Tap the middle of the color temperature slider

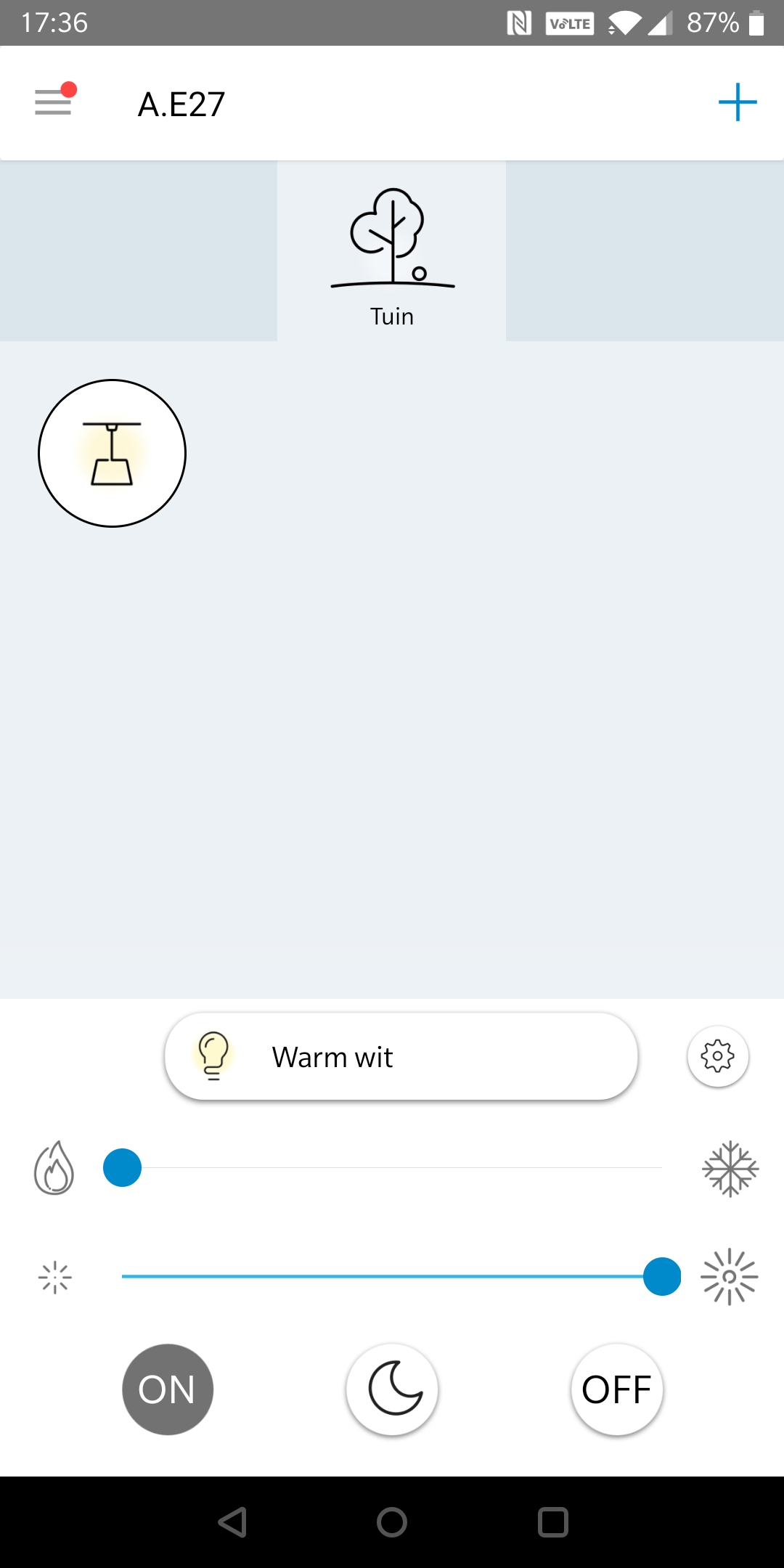(x=392, y=1168)
